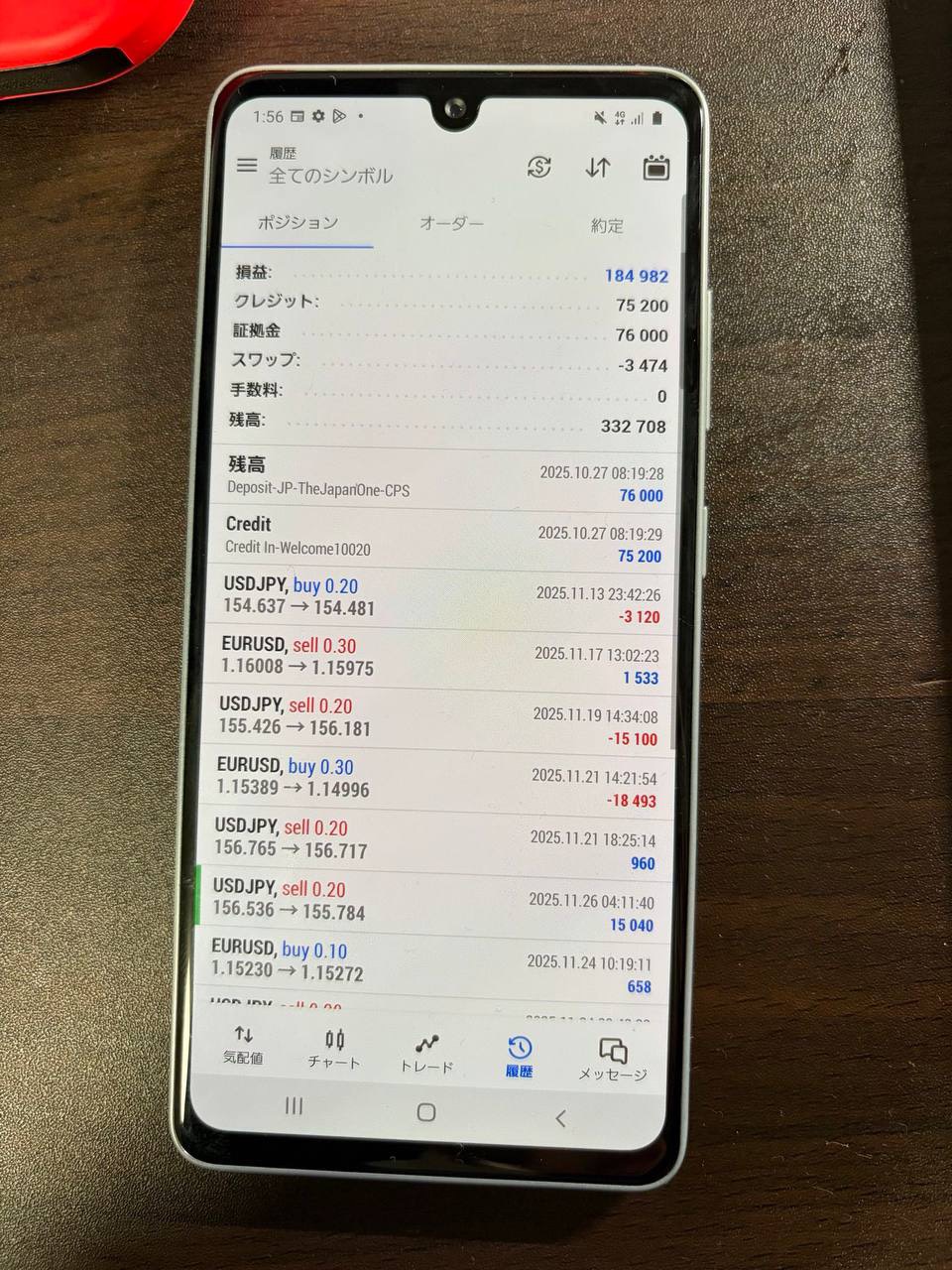
Task: Go to the チャート tab
Action: 334,1050
